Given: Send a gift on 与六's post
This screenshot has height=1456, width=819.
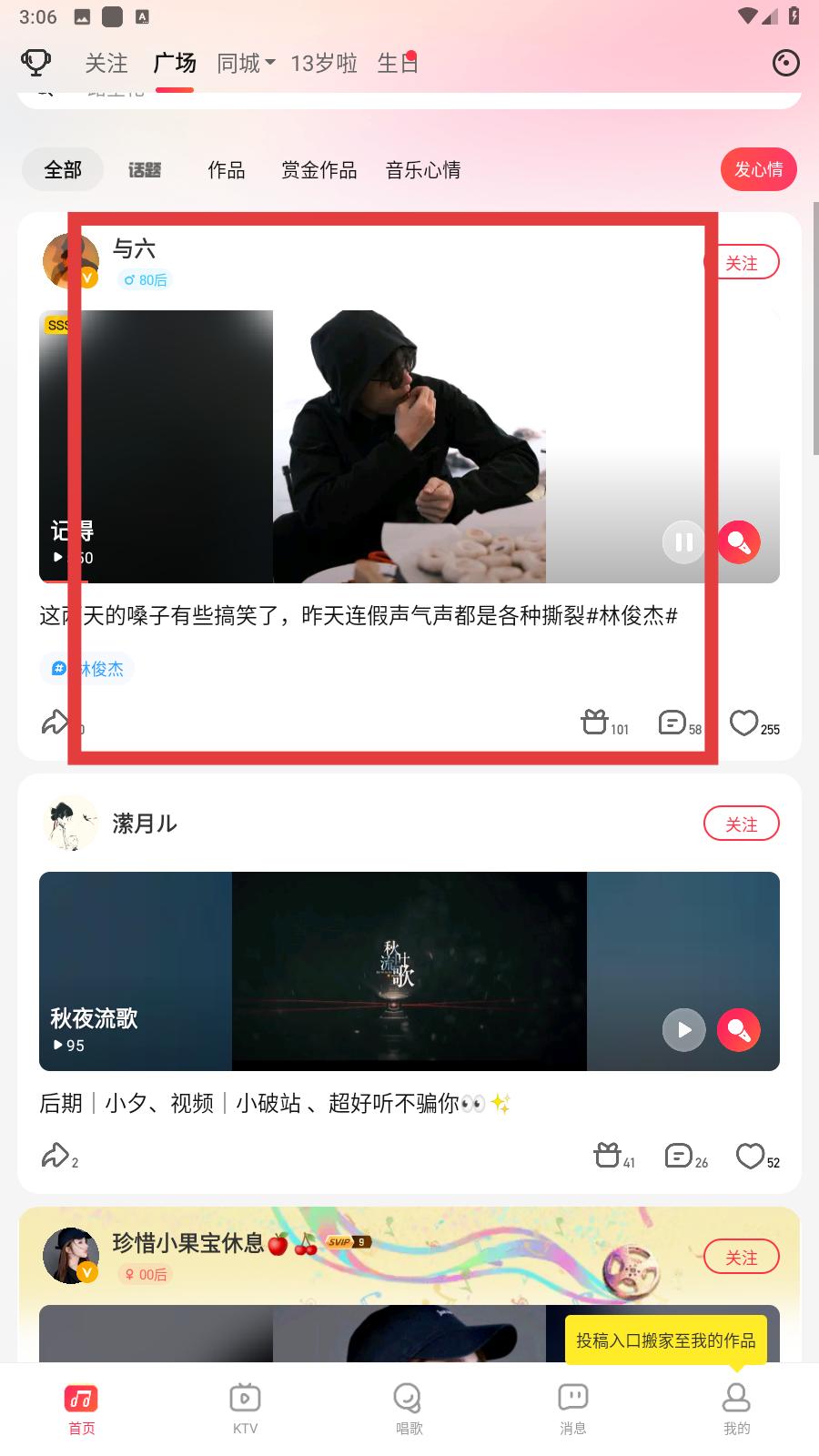Looking at the screenshot, I should click(x=596, y=722).
